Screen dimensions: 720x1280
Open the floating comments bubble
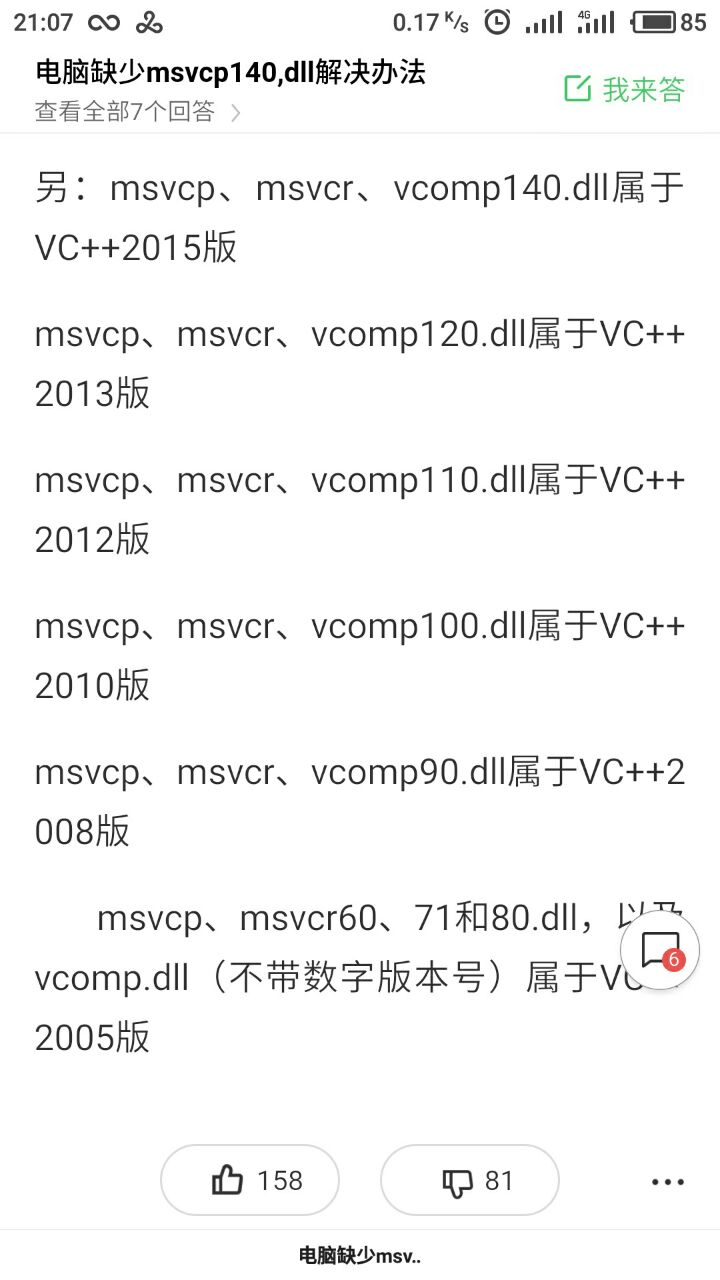point(659,950)
